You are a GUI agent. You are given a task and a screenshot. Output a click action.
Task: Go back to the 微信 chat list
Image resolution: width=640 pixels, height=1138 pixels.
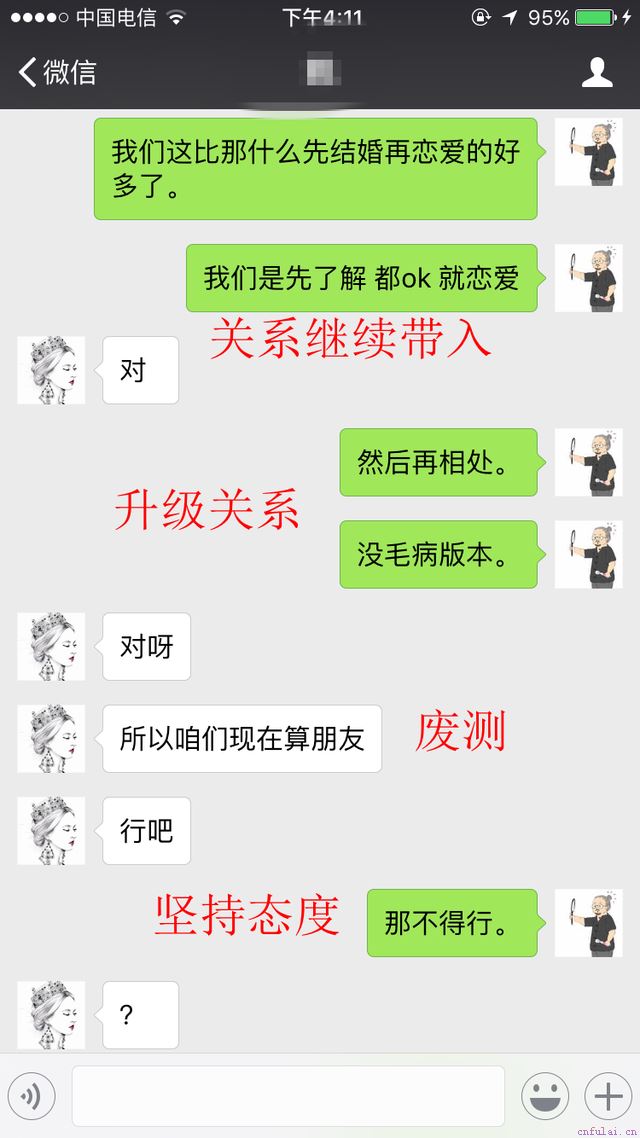[x=58, y=73]
